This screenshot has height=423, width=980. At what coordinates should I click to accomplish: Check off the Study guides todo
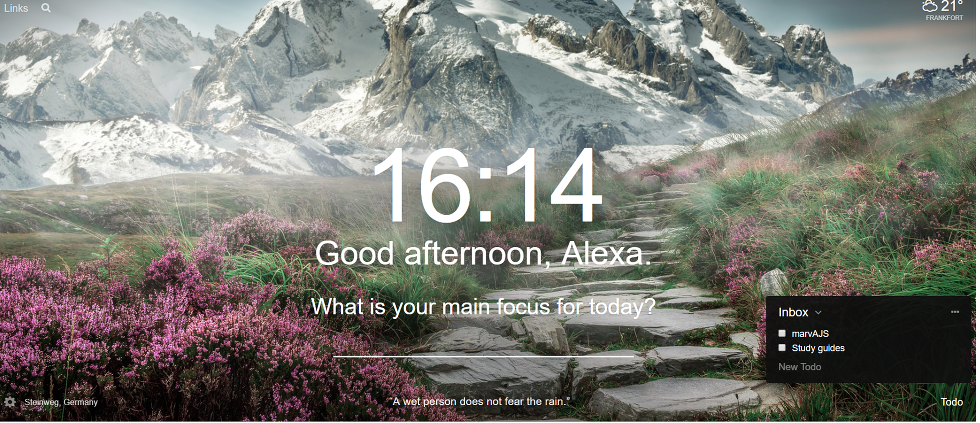(782, 348)
